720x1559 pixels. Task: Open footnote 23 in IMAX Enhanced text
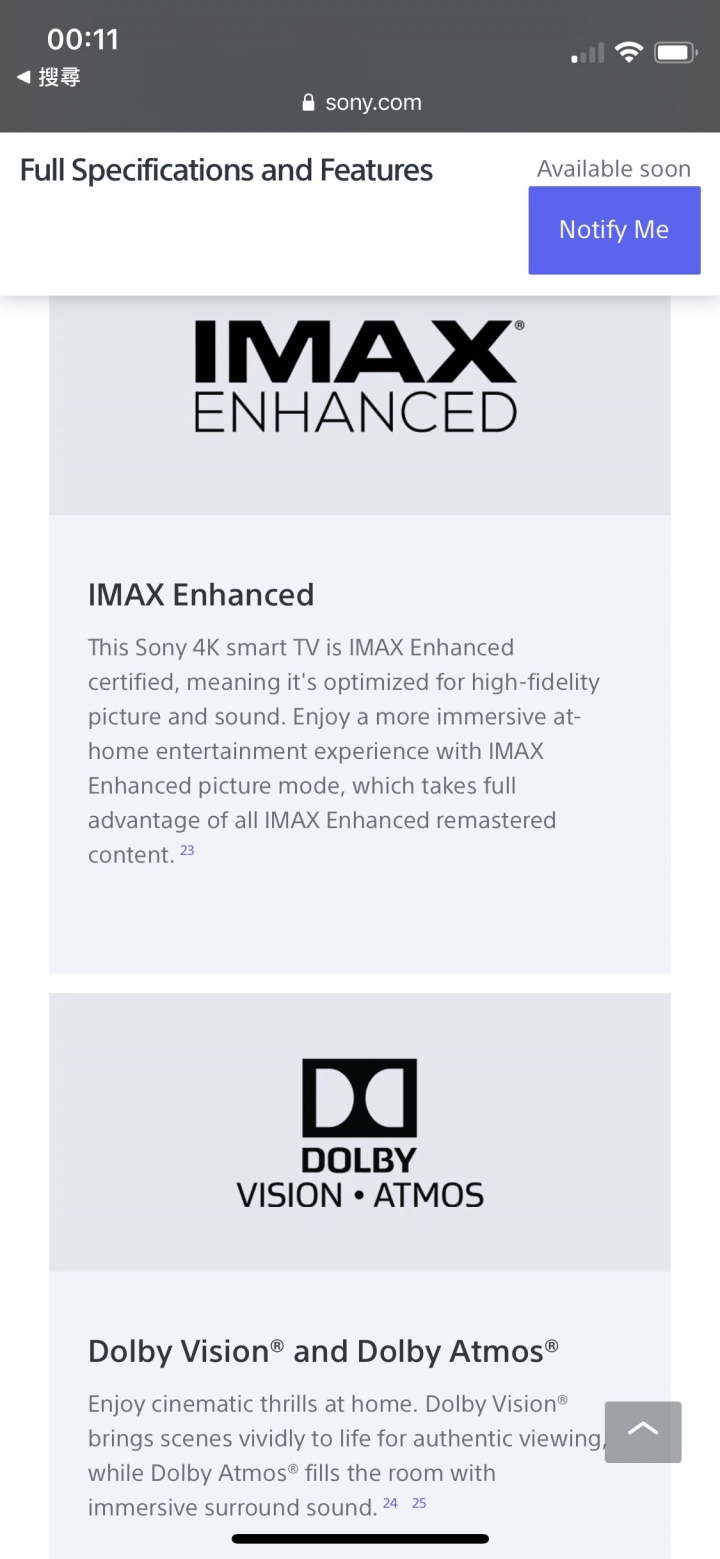click(x=187, y=851)
